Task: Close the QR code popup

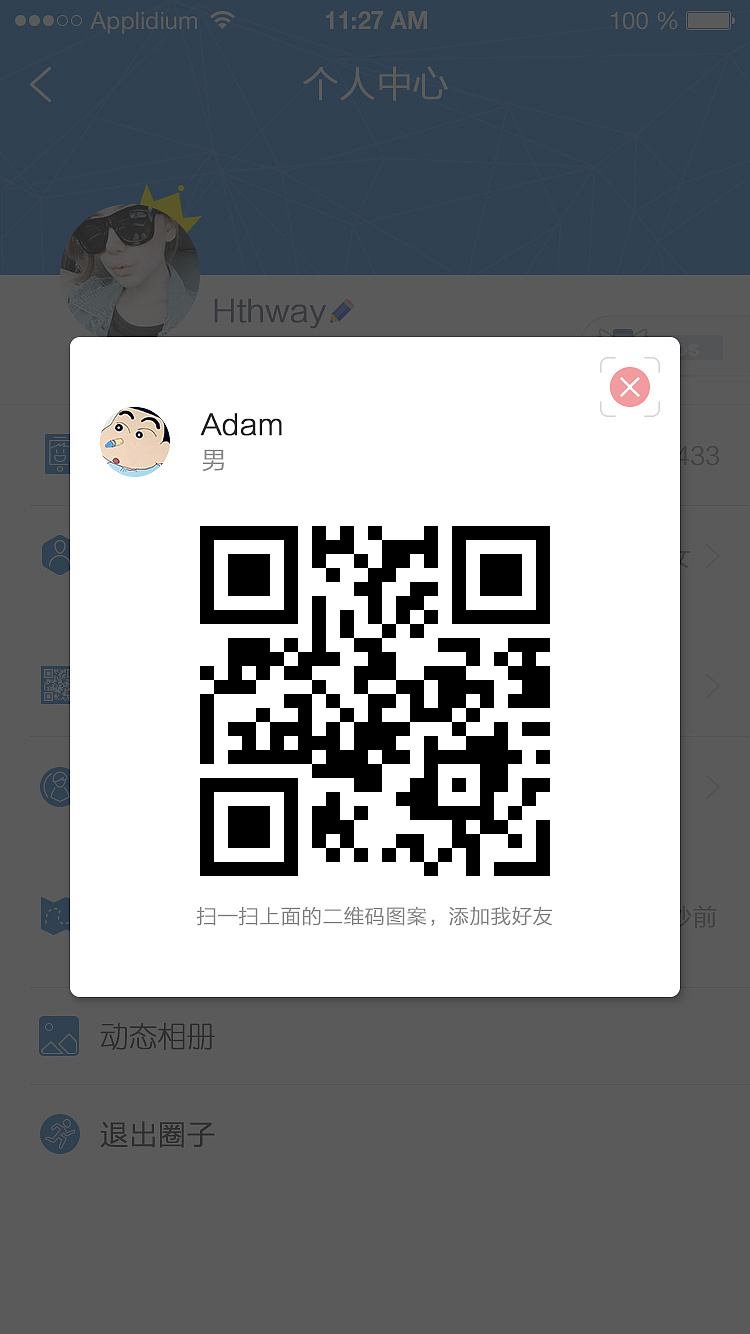Action: [x=630, y=387]
